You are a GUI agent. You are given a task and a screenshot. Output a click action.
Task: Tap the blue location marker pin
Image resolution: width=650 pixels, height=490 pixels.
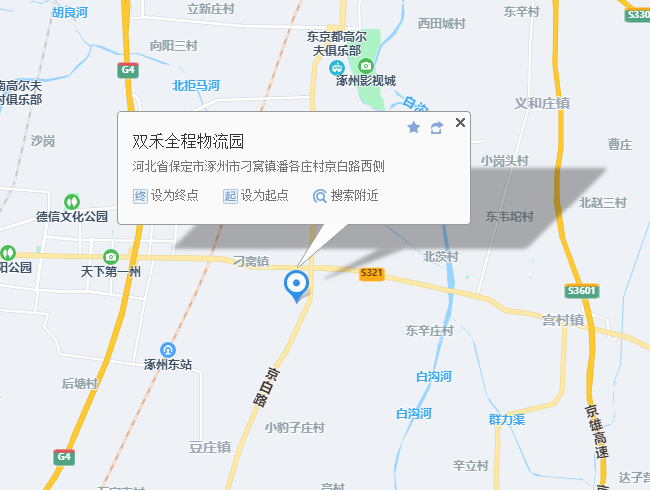(x=297, y=284)
